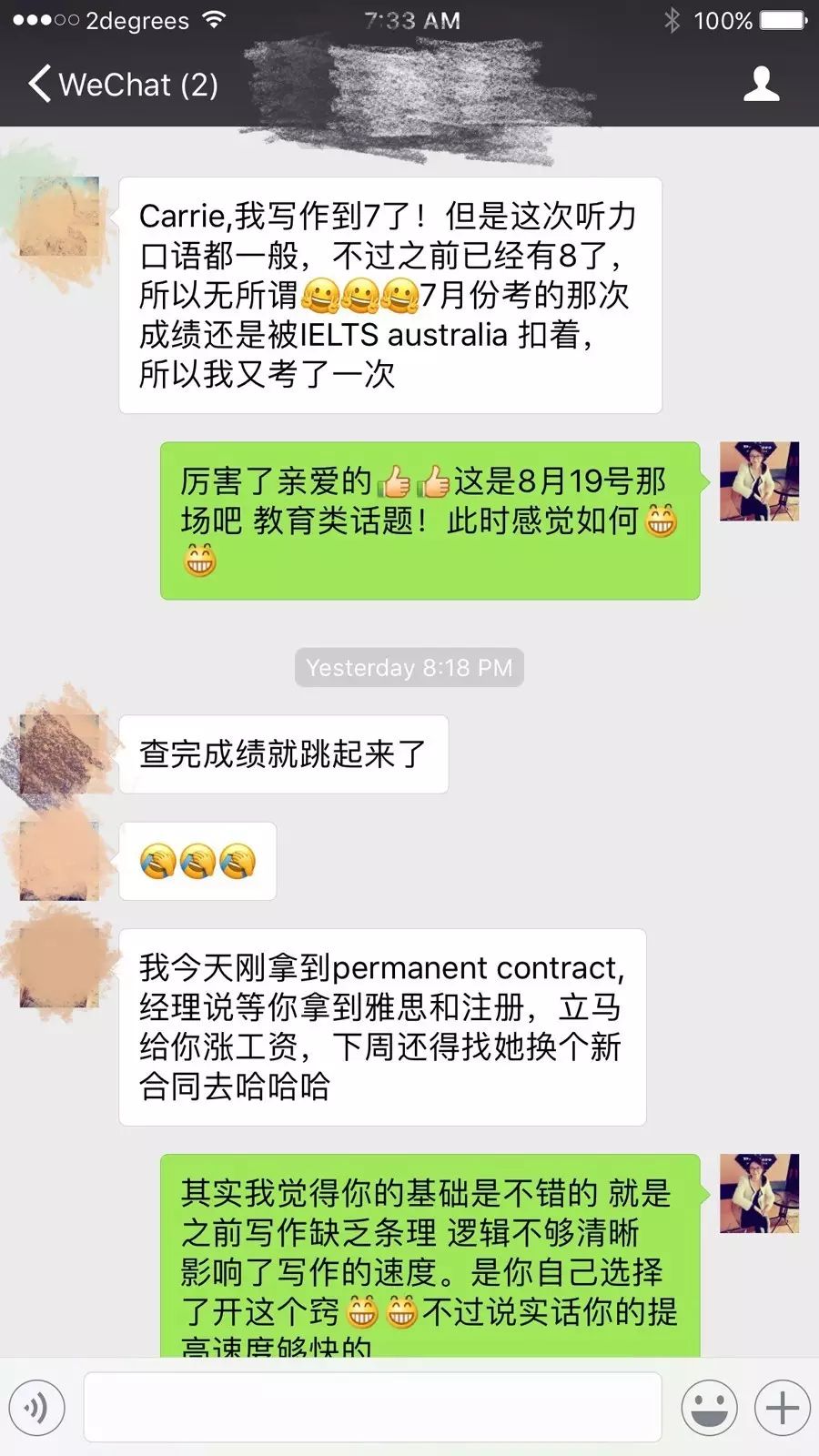Tap the message text field
Viewport: 819px width, 1456px height.
372,1407
